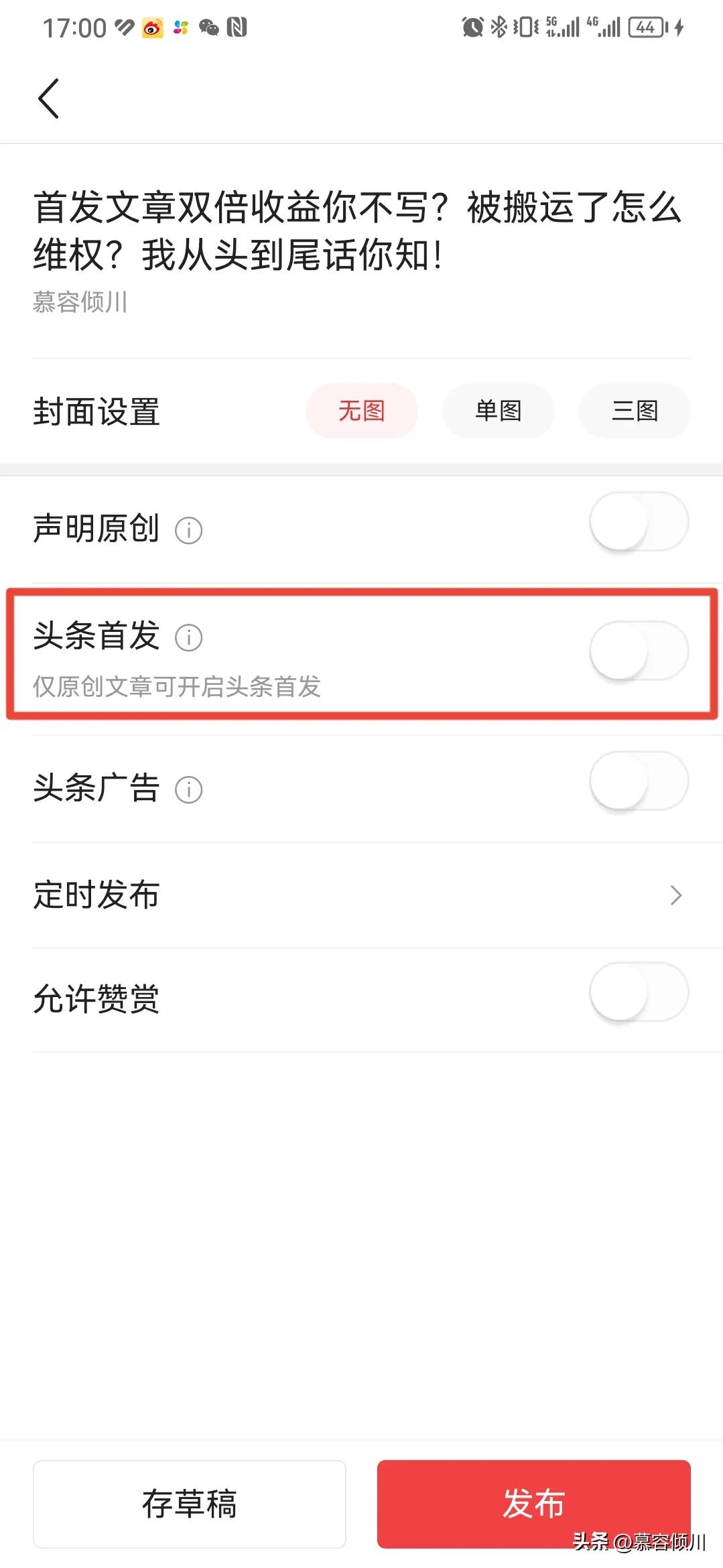Open the info tooltip next to 声明原创
The image size is (723, 1568).
[x=190, y=530]
